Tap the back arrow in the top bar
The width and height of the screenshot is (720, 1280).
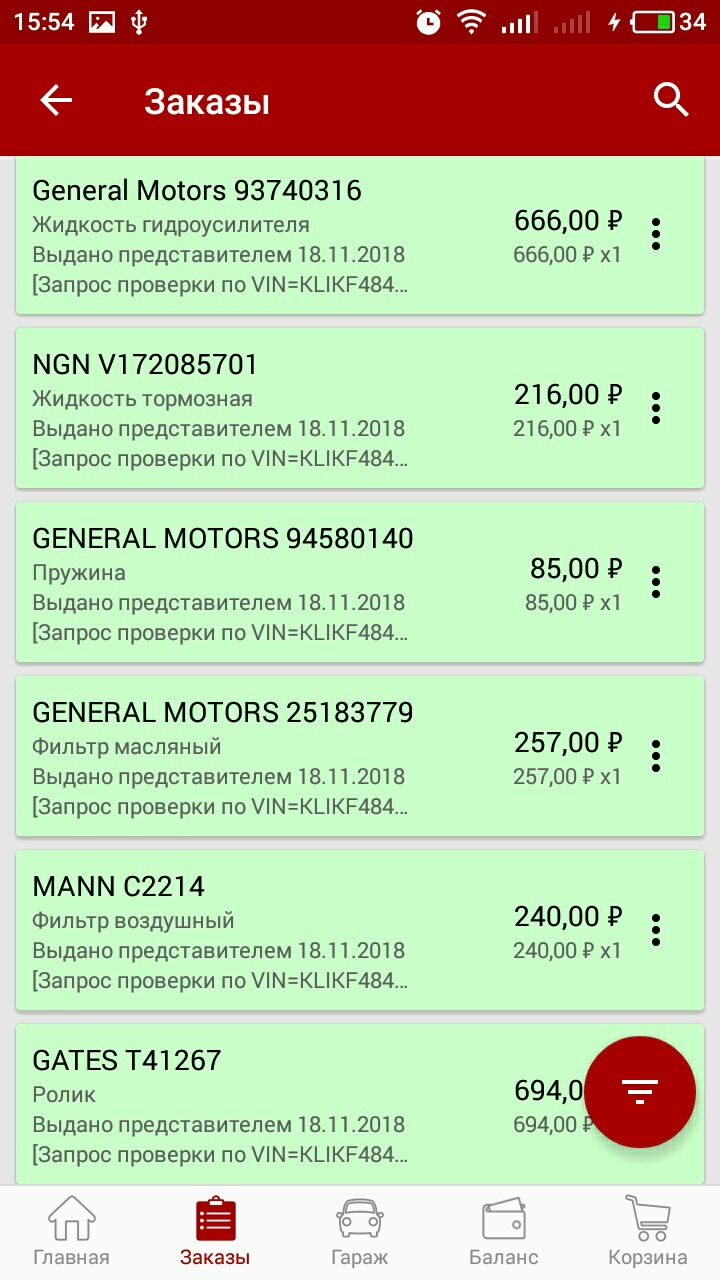tap(56, 100)
